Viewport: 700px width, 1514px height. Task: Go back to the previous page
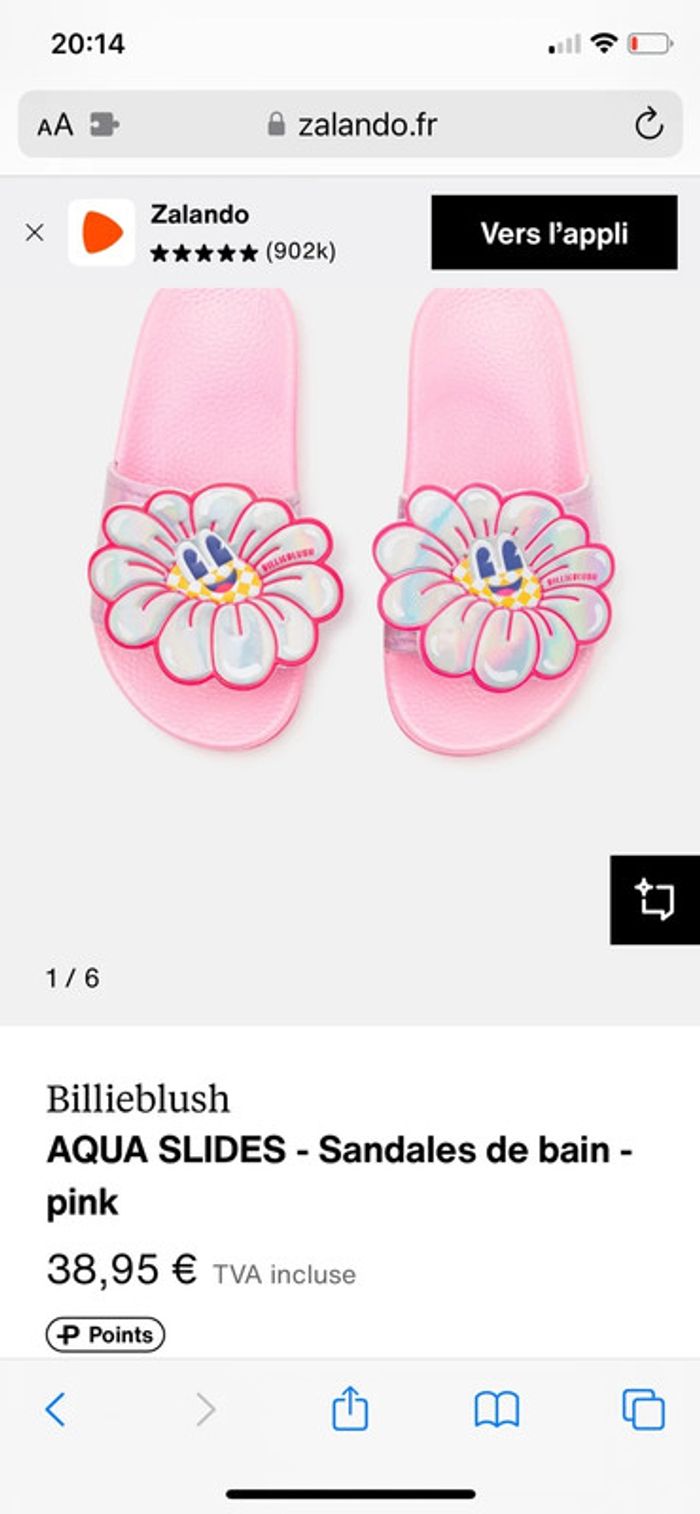tap(55, 1410)
